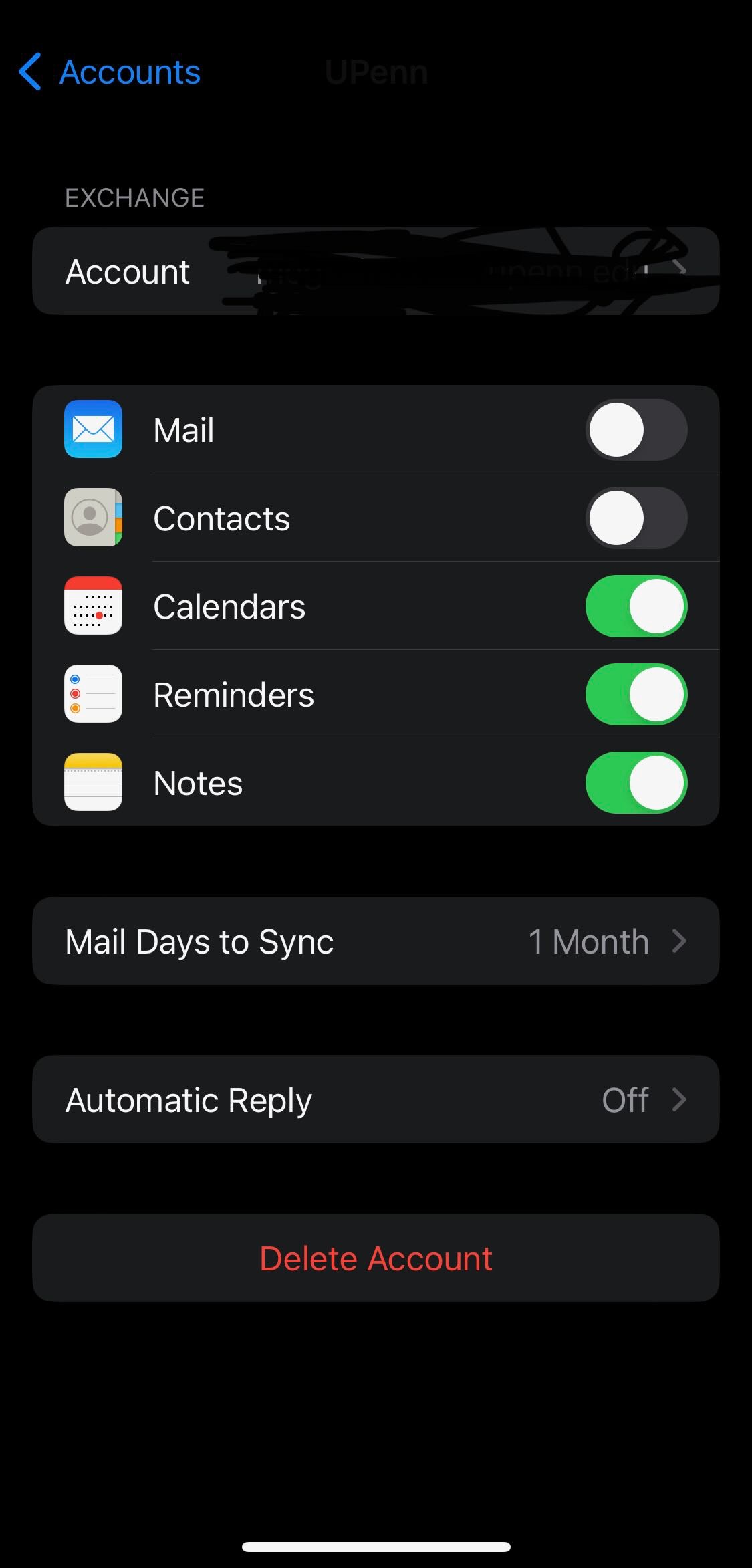Tap the Calendars app icon
Viewport: 752px width, 1568px height.
click(x=92, y=606)
